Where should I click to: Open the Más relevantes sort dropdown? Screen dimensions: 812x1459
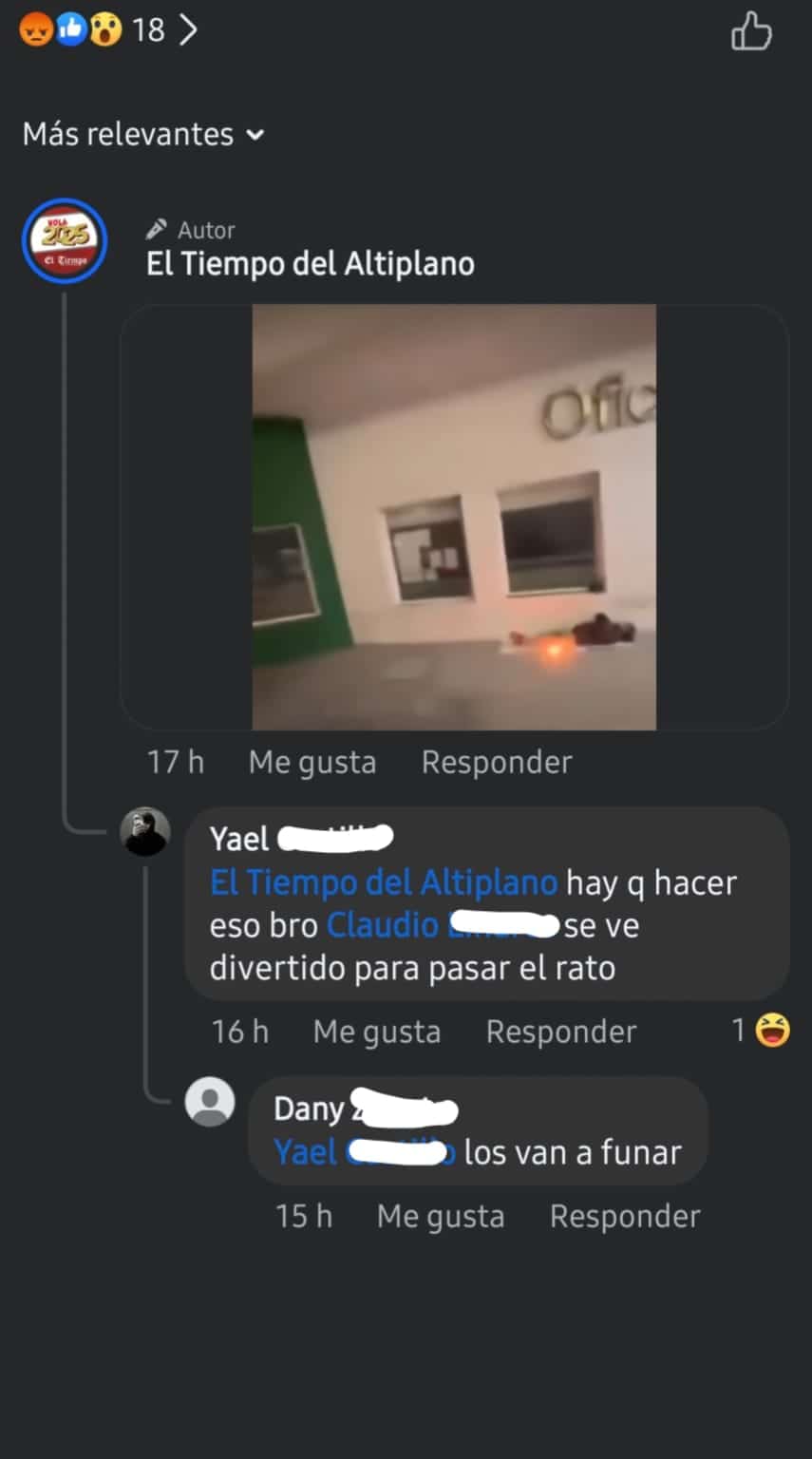(x=143, y=134)
